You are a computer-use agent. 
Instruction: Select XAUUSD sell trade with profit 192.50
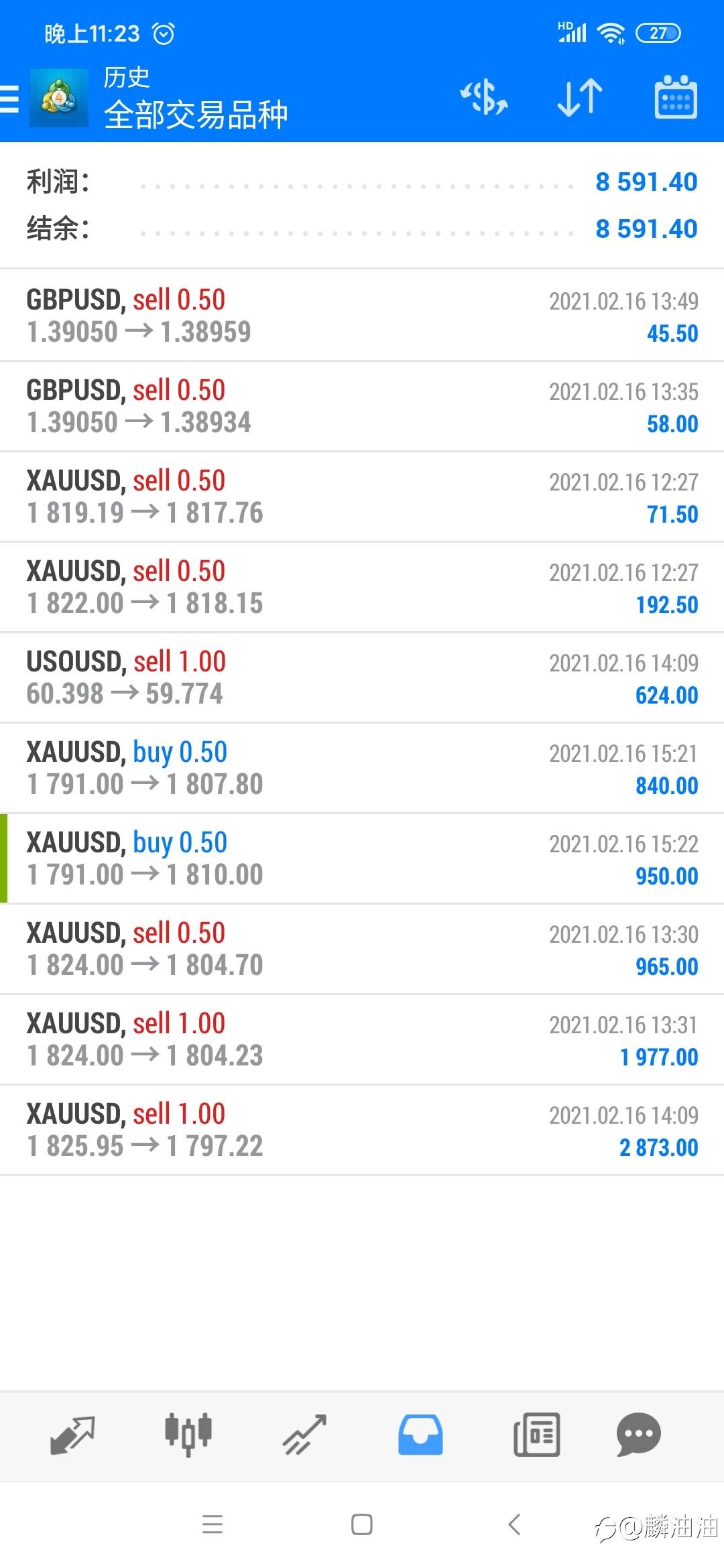coord(362,587)
